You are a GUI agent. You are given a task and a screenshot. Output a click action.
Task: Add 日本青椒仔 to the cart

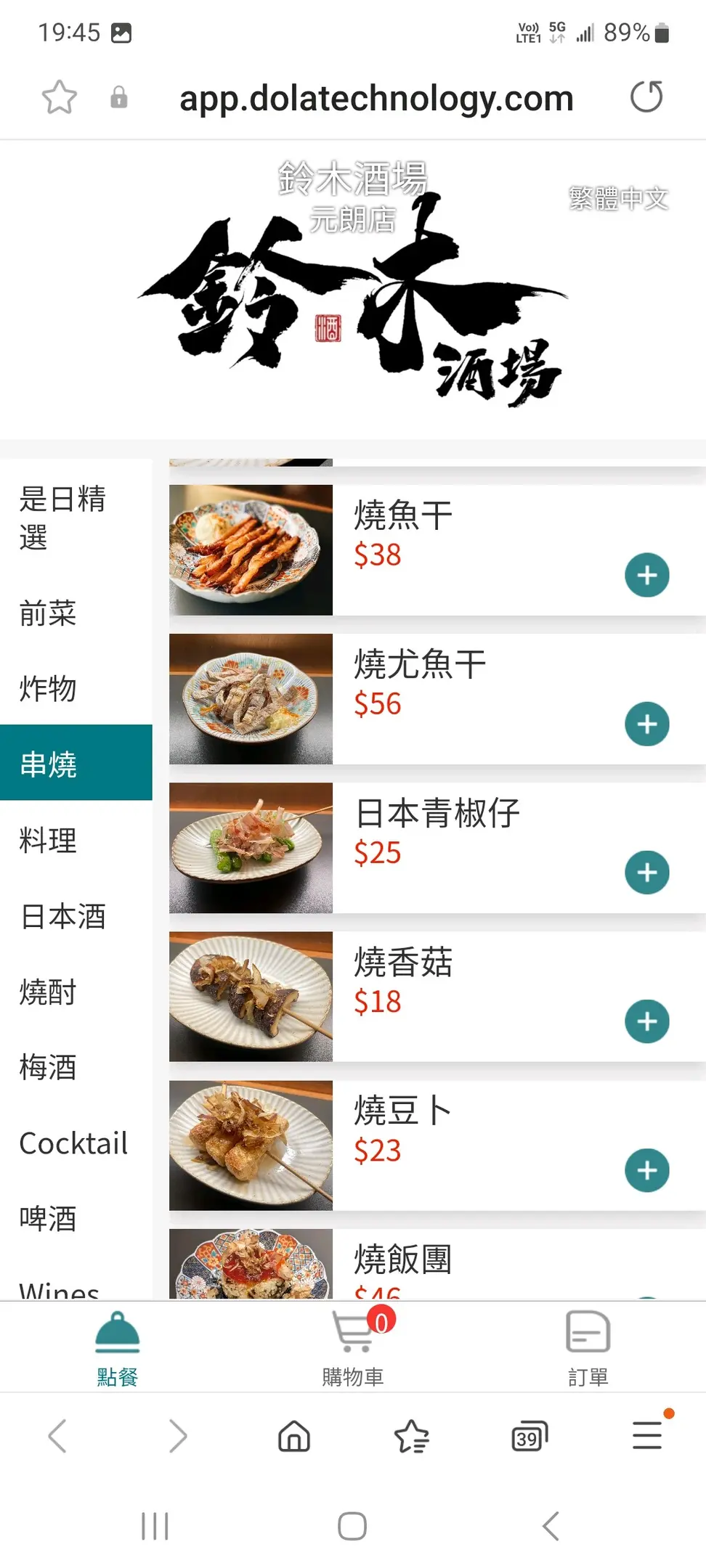point(646,873)
